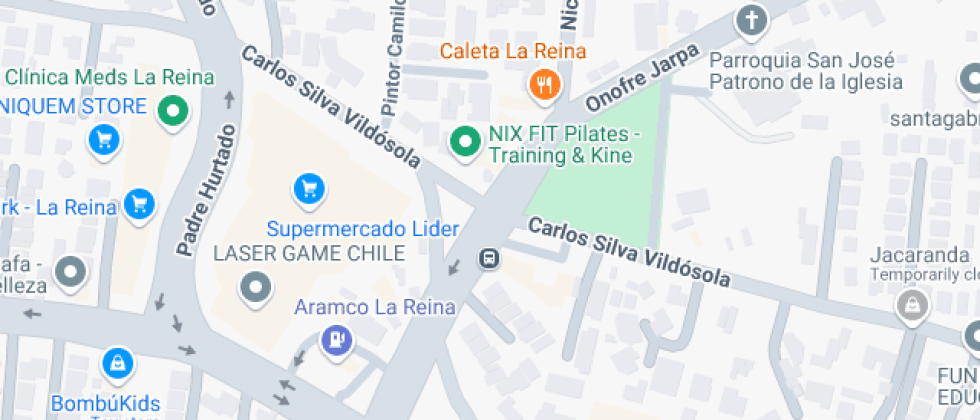Image resolution: width=980 pixels, height=420 pixels.
Task: Open the Aramco La Reina gas station pin
Action: (x=336, y=340)
